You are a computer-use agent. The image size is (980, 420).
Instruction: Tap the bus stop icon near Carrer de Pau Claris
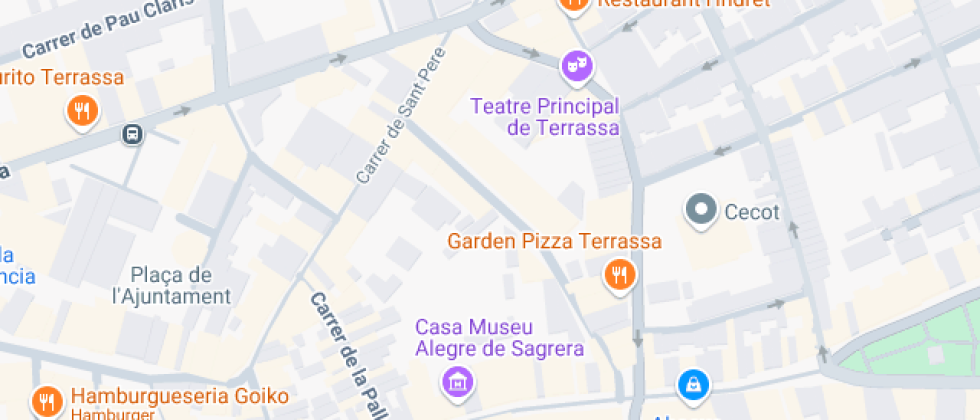coord(132,134)
